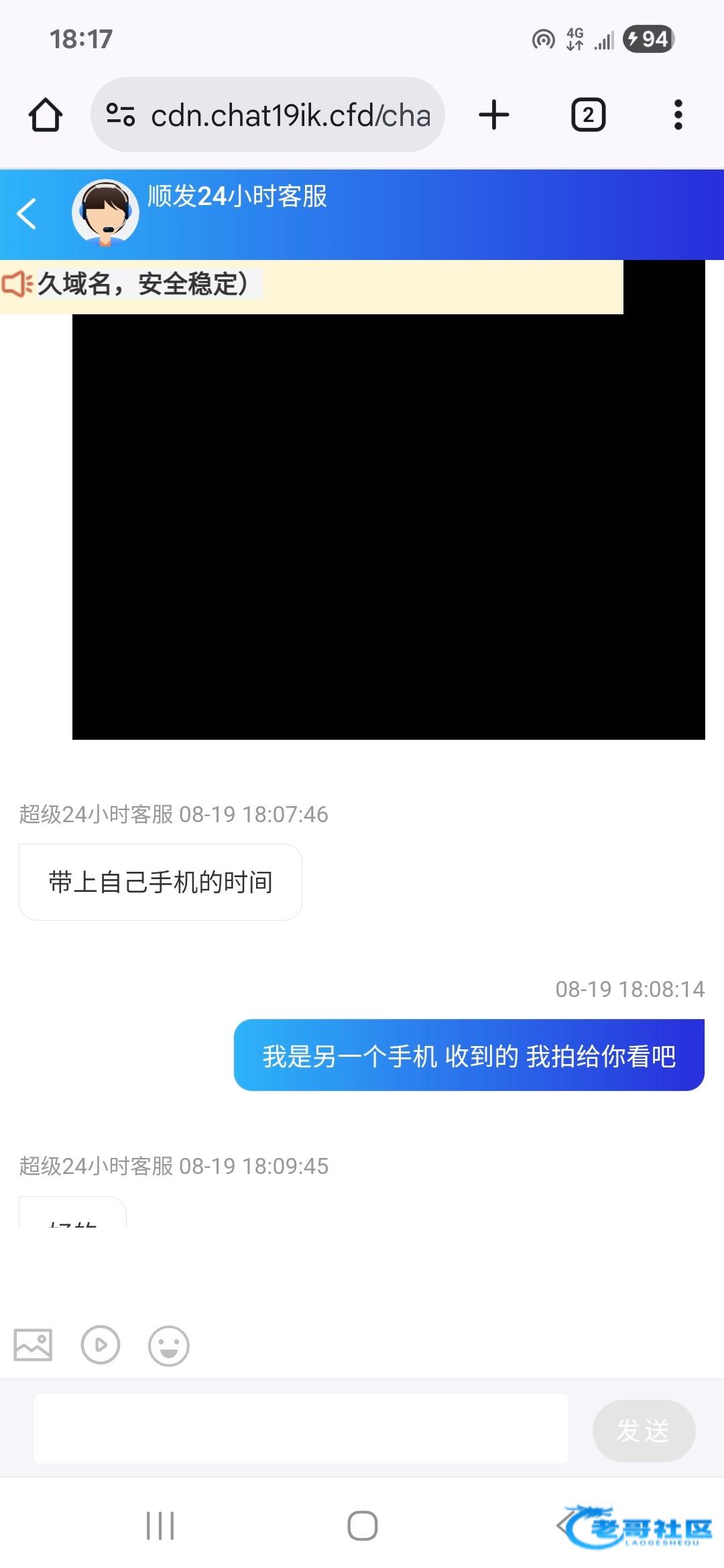
Task: Open the browser overflow menu
Action: pyautogui.click(x=678, y=115)
